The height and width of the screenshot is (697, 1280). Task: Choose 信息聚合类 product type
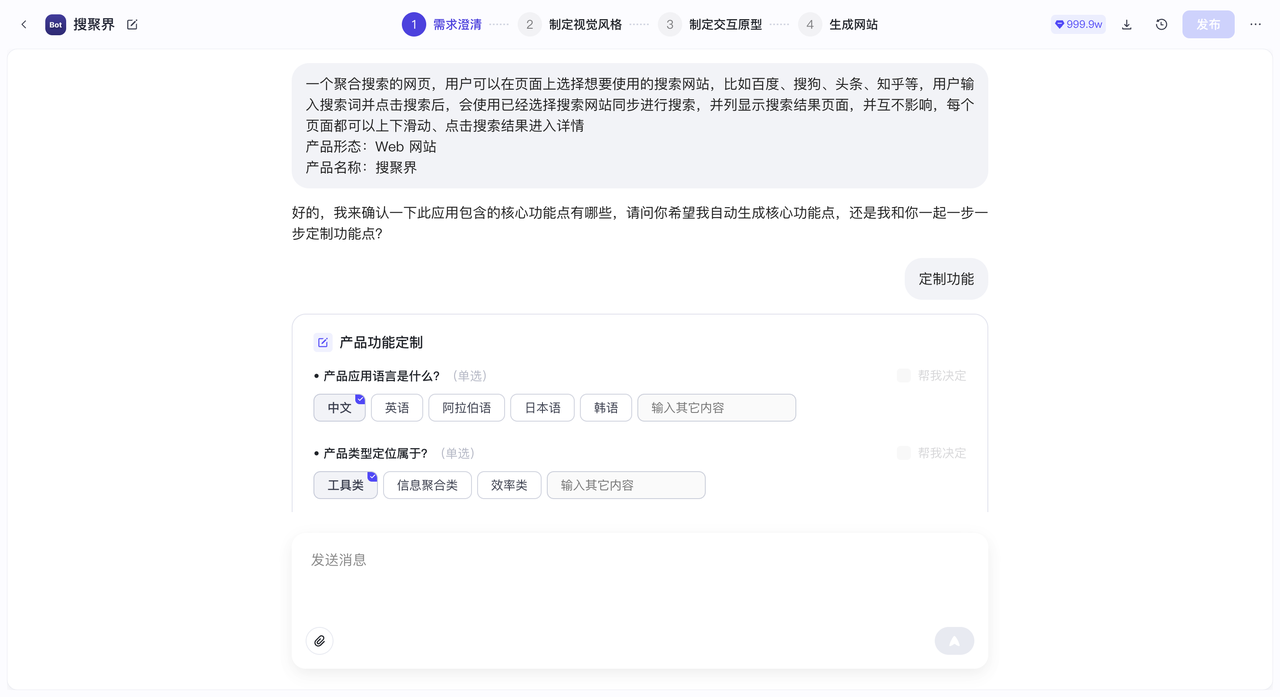click(427, 485)
